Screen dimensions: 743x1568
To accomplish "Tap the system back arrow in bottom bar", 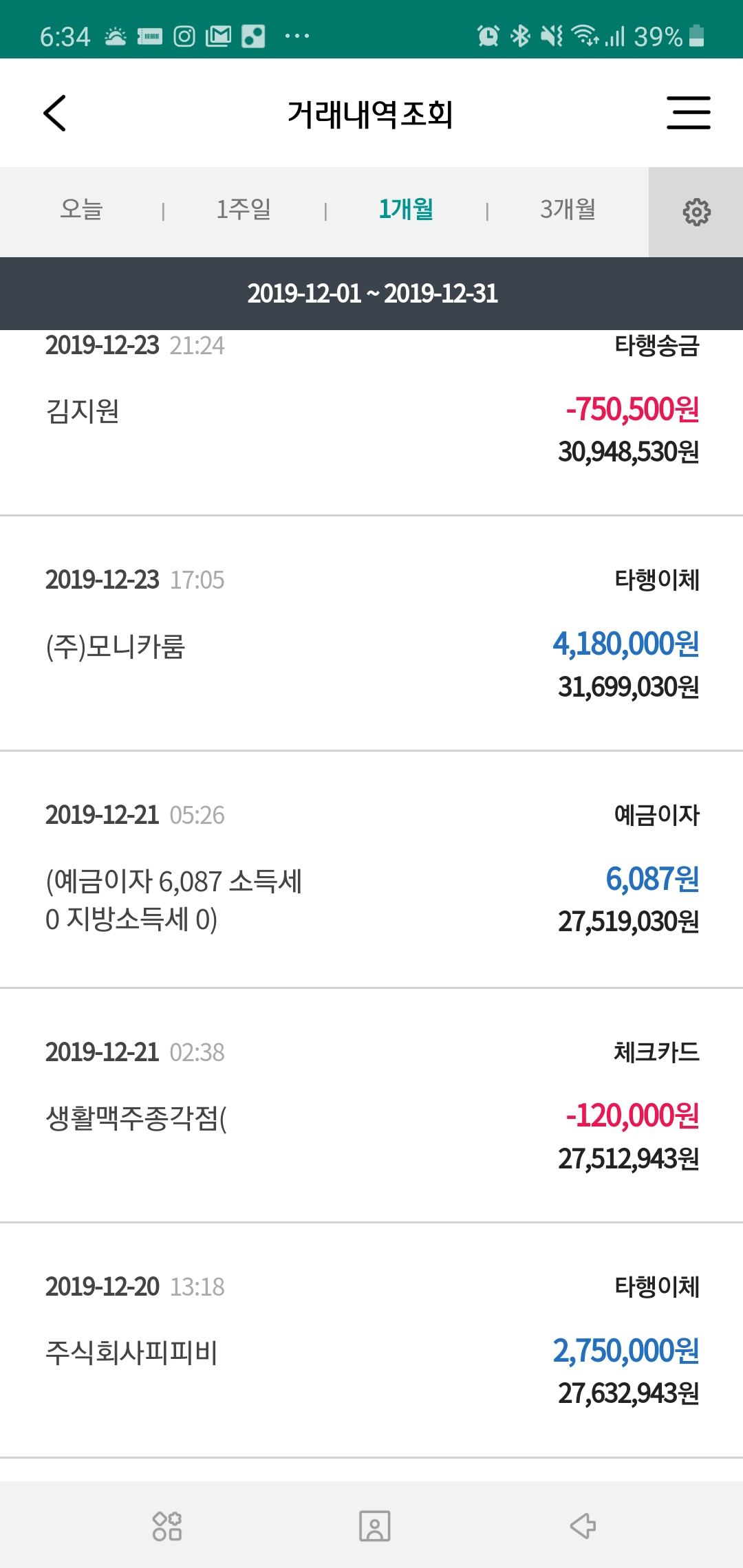I will (x=582, y=1525).
